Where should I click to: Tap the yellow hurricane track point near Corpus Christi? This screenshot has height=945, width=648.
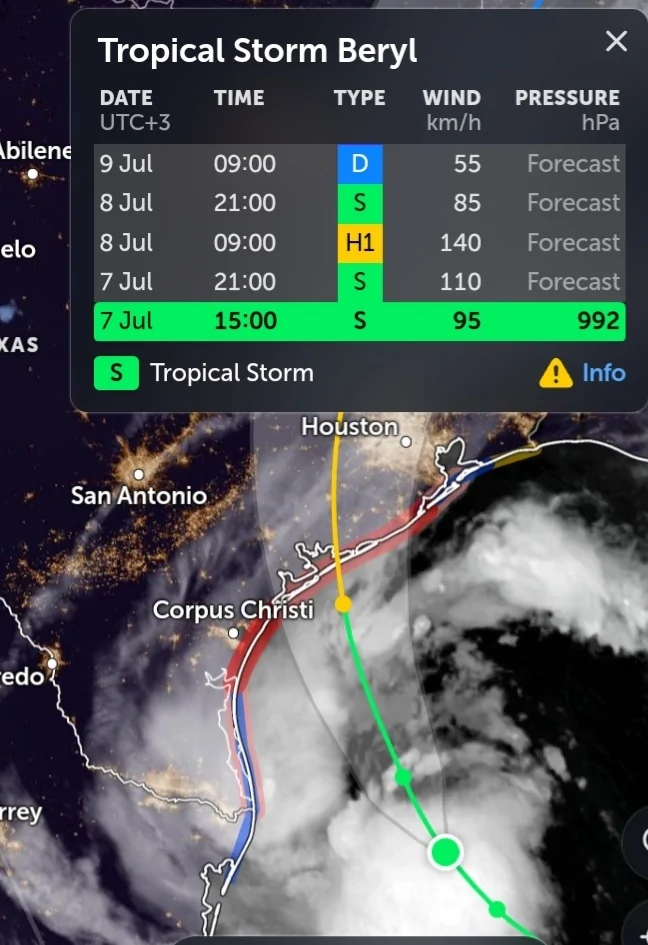343,604
